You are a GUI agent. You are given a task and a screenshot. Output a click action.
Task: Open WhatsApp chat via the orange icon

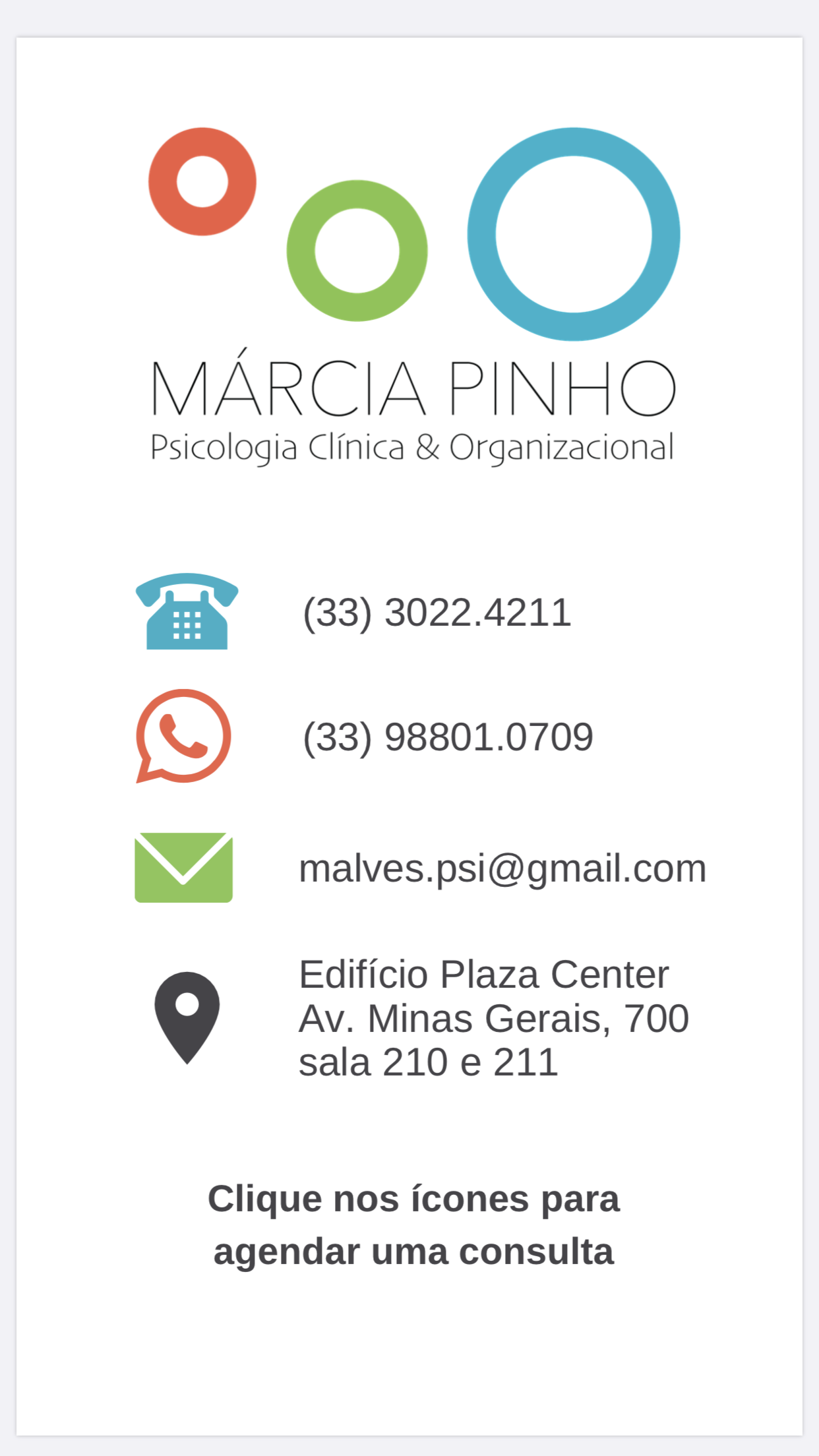tap(184, 736)
